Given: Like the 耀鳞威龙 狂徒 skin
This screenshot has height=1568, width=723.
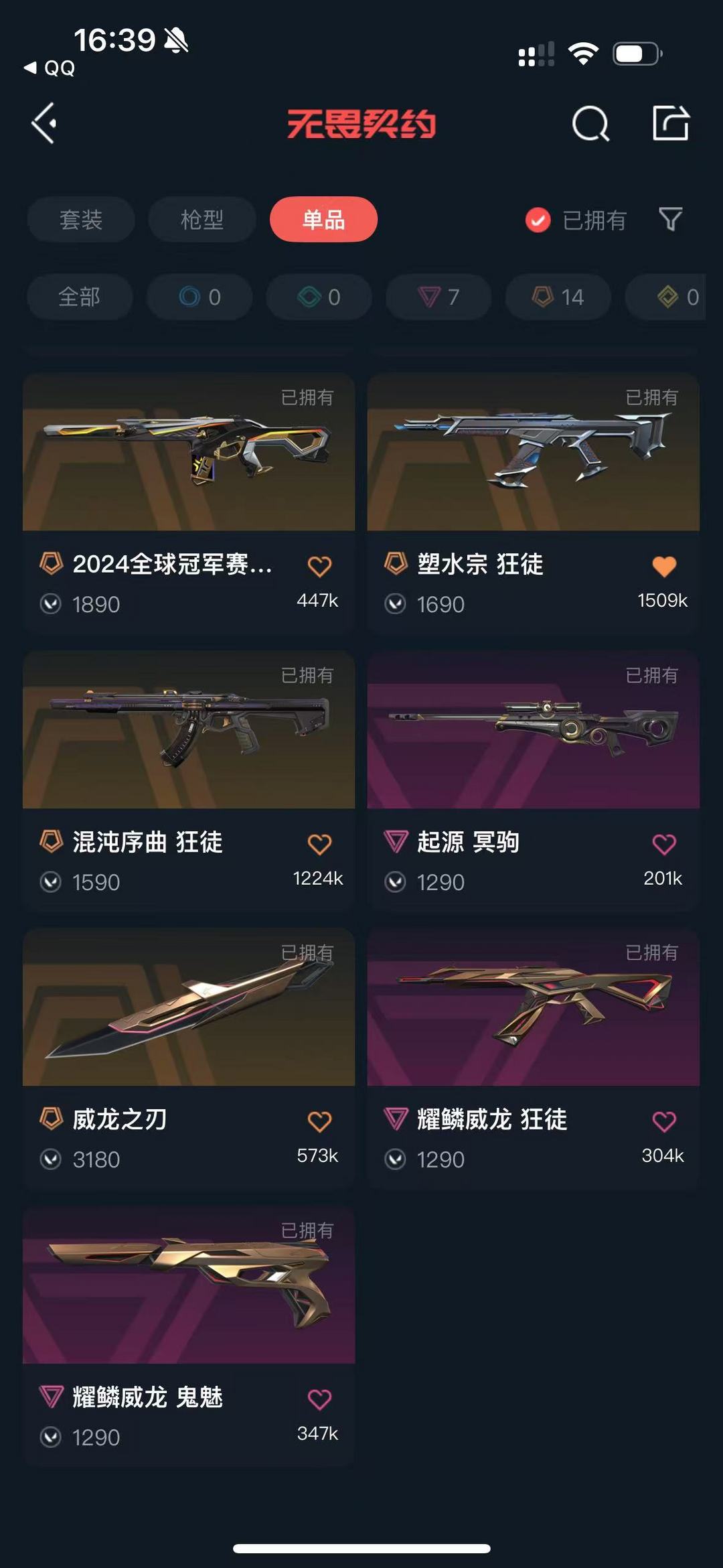Looking at the screenshot, I should click(664, 1121).
